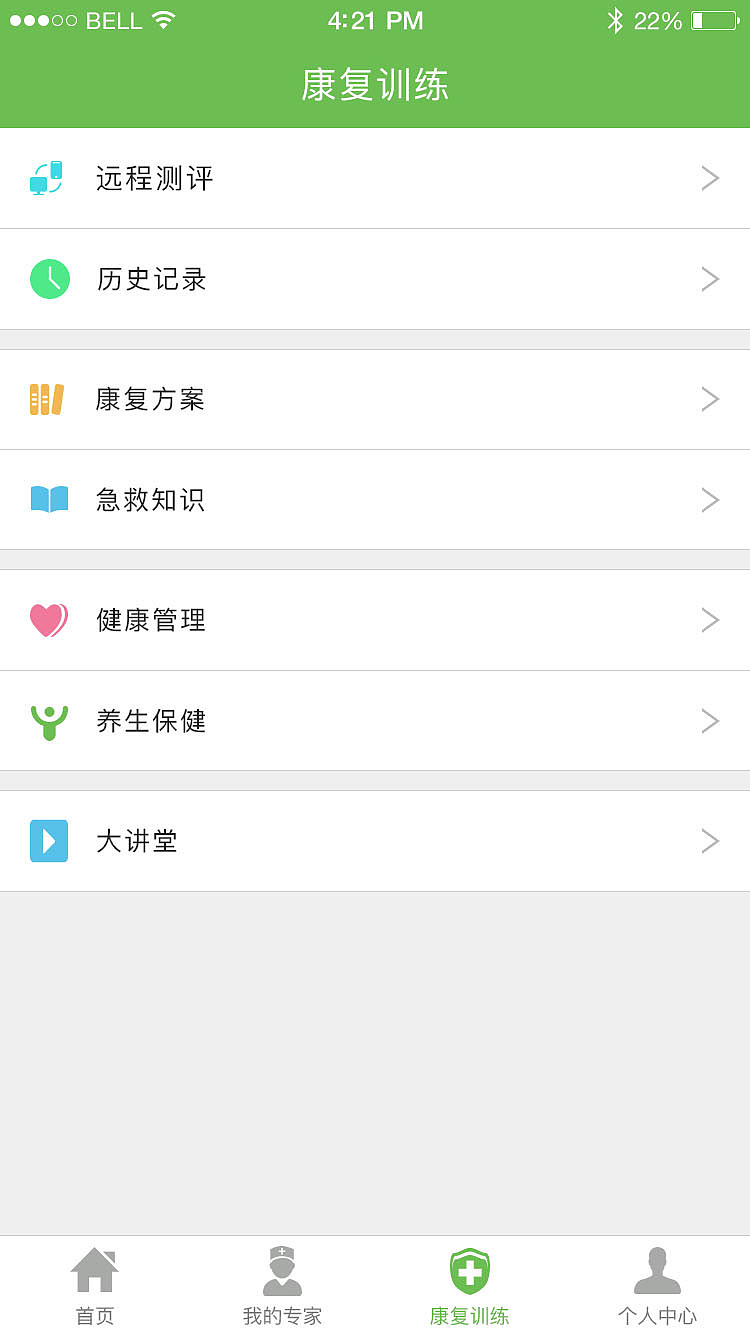Viewport: 750px width, 1334px height.
Task: Open 历史记录 via its right chevron
Action: click(x=709, y=279)
